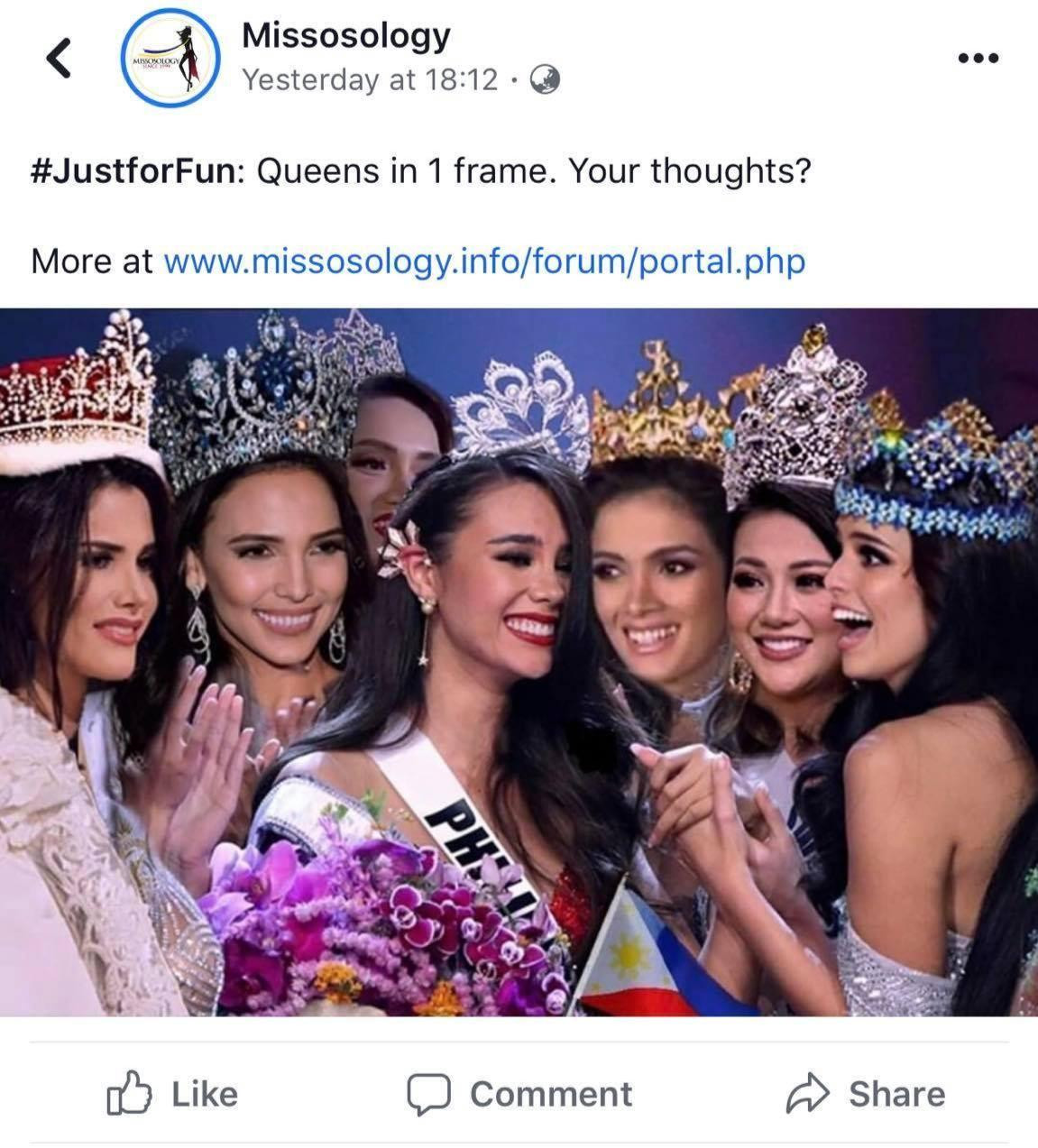Open the Missosology page name

(345, 35)
